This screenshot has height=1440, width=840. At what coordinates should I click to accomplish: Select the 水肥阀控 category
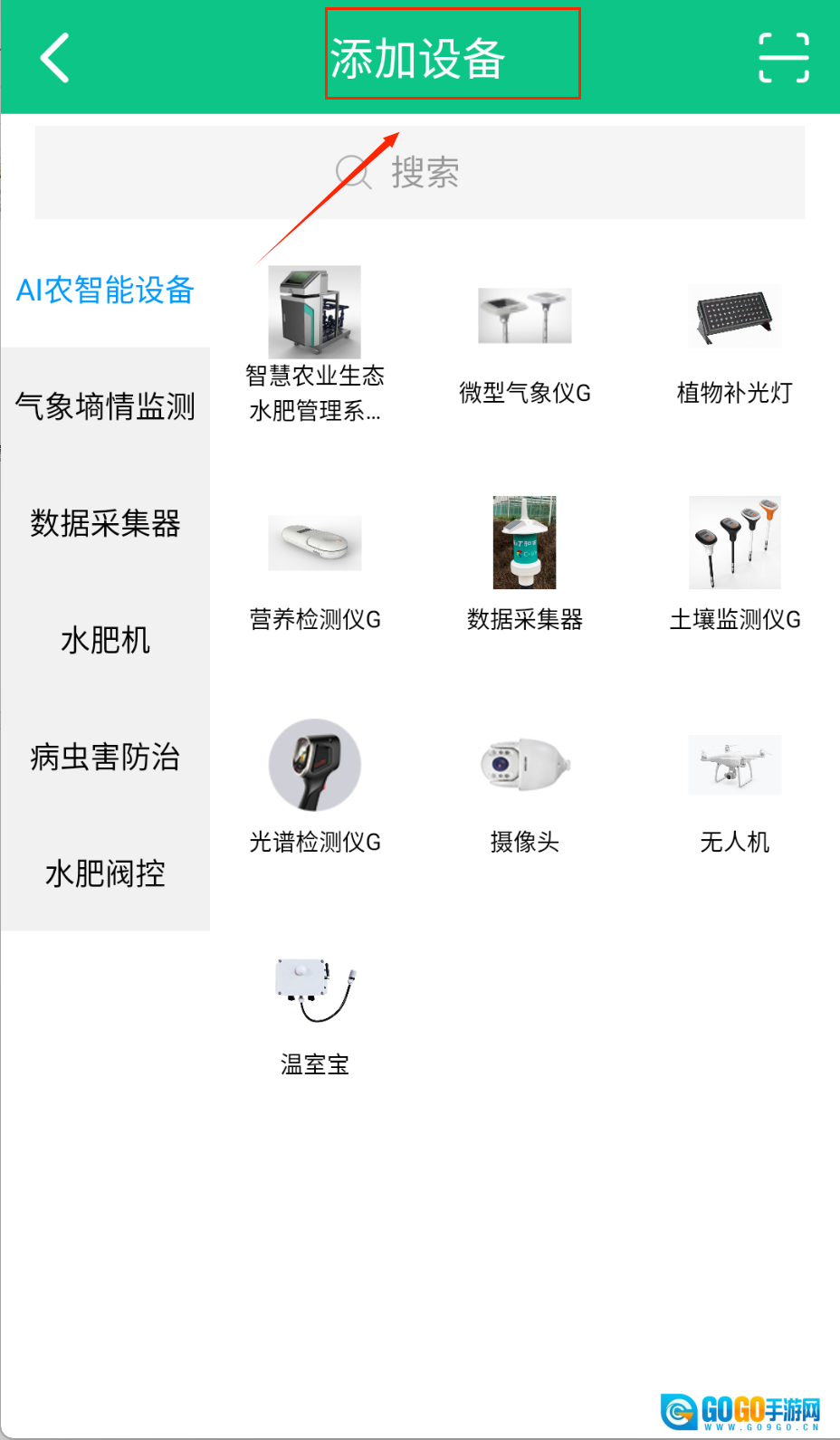coord(105,873)
